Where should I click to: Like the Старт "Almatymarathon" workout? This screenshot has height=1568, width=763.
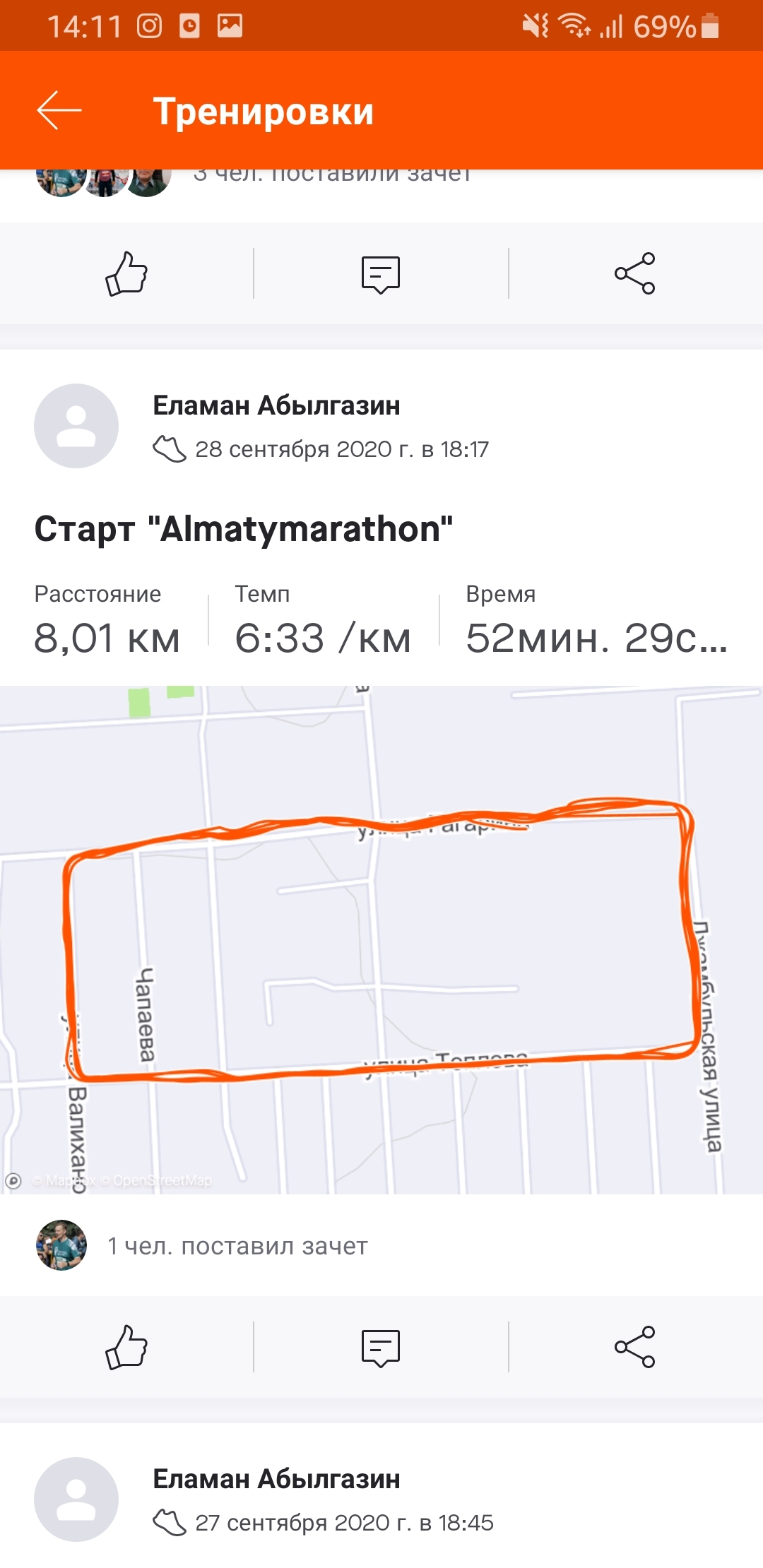coord(126,1347)
